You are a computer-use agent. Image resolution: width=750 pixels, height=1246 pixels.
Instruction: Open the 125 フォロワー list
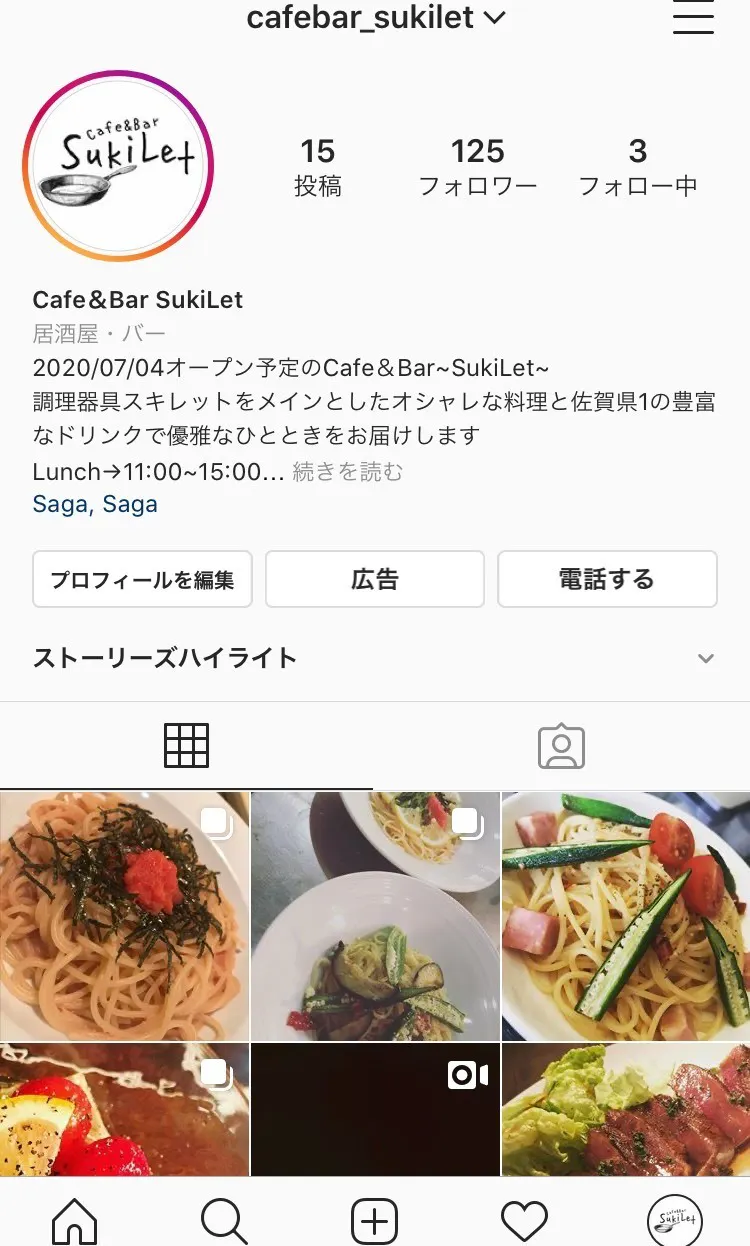(x=477, y=166)
